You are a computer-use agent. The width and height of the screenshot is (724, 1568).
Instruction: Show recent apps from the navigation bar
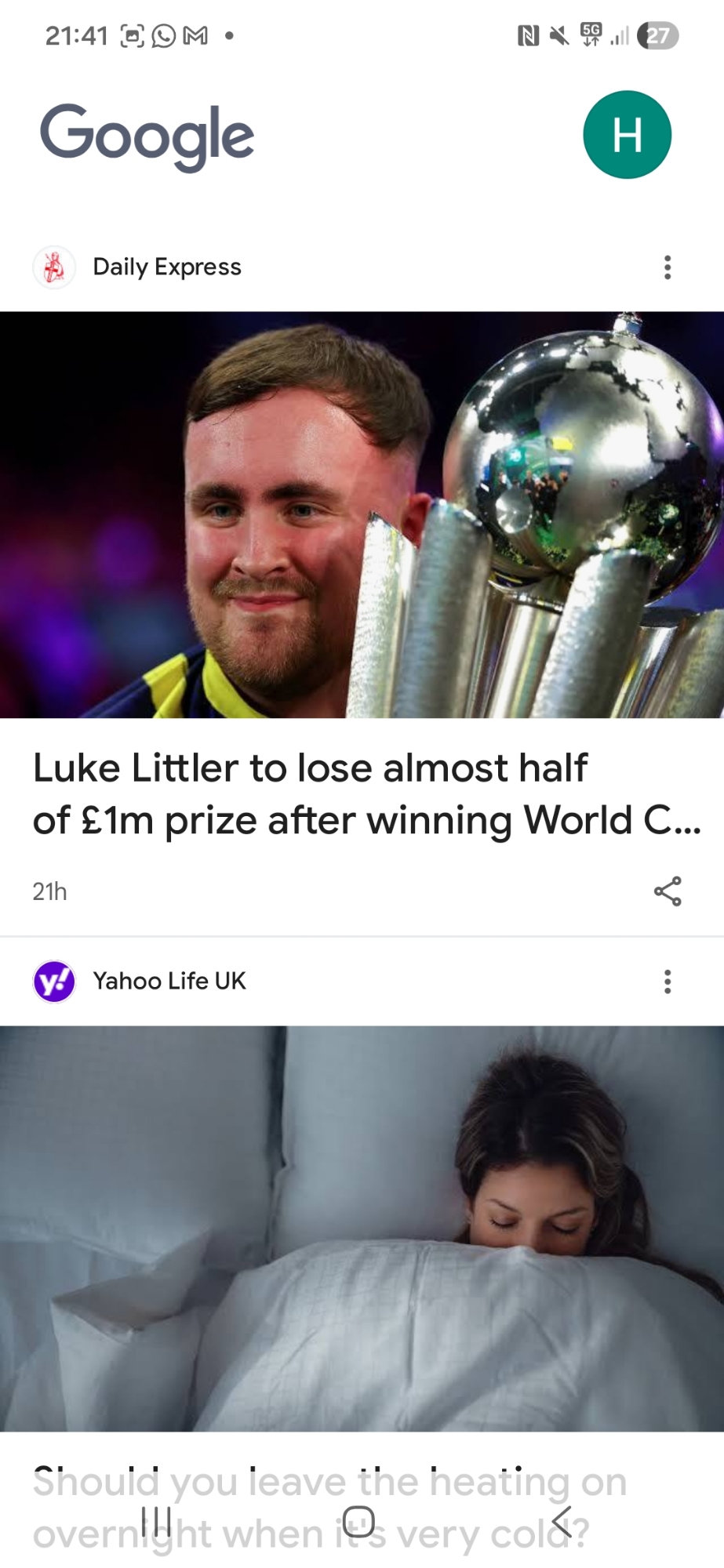[157, 1522]
